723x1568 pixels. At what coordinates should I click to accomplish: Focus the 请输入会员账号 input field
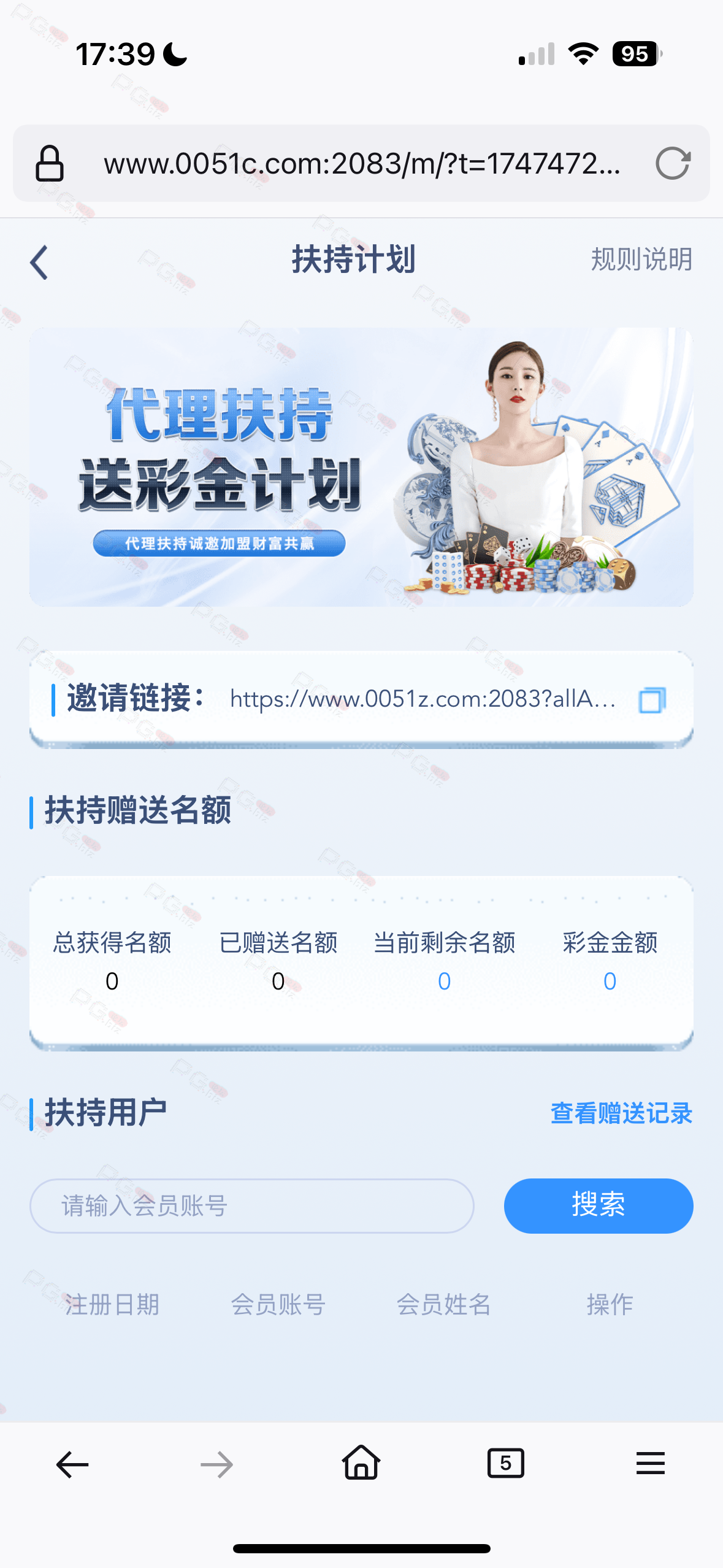(251, 1205)
